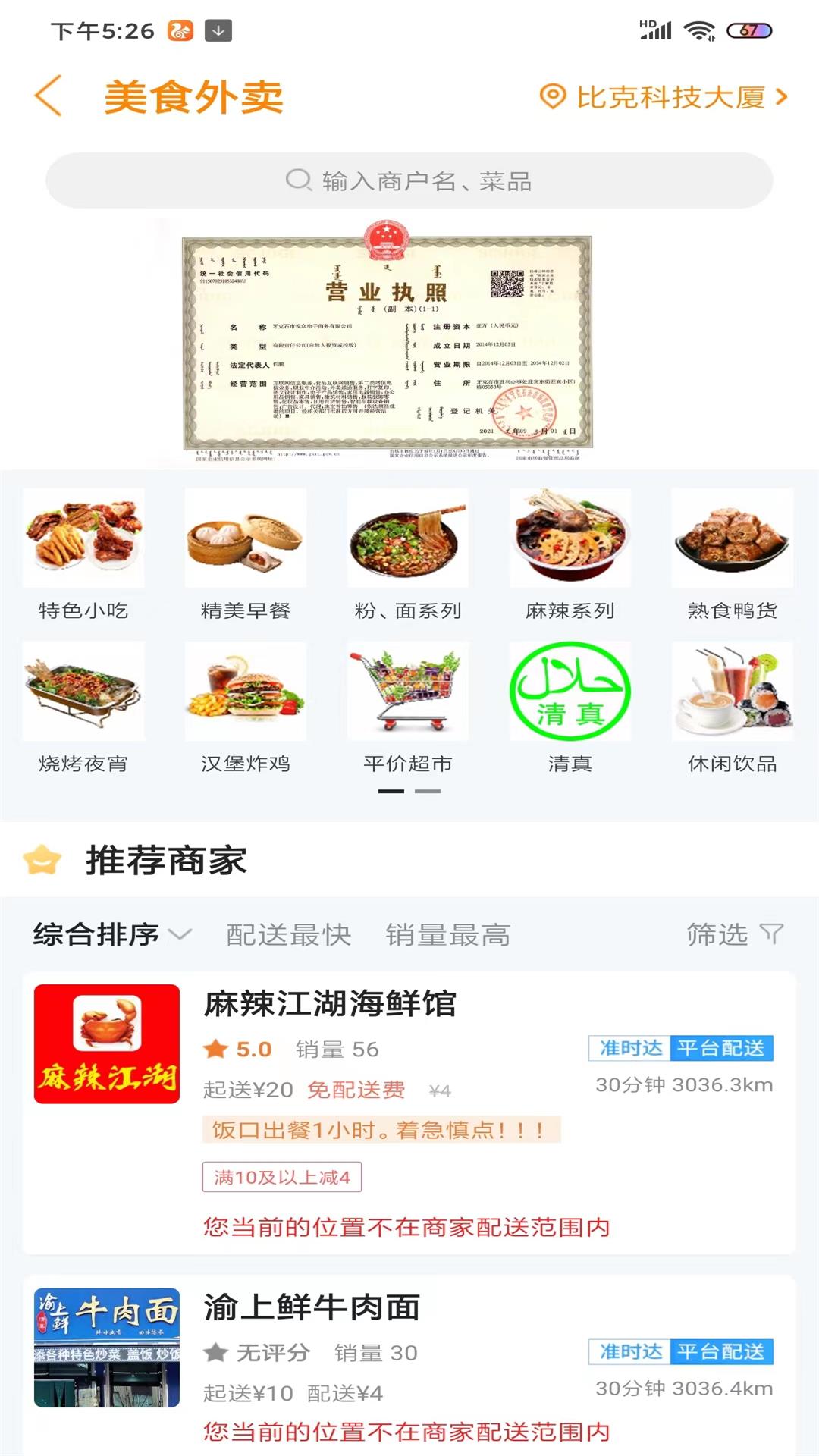This screenshot has width=819, height=1456.
Task: Select the 粉、面系列 category
Action: [x=408, y=555]
